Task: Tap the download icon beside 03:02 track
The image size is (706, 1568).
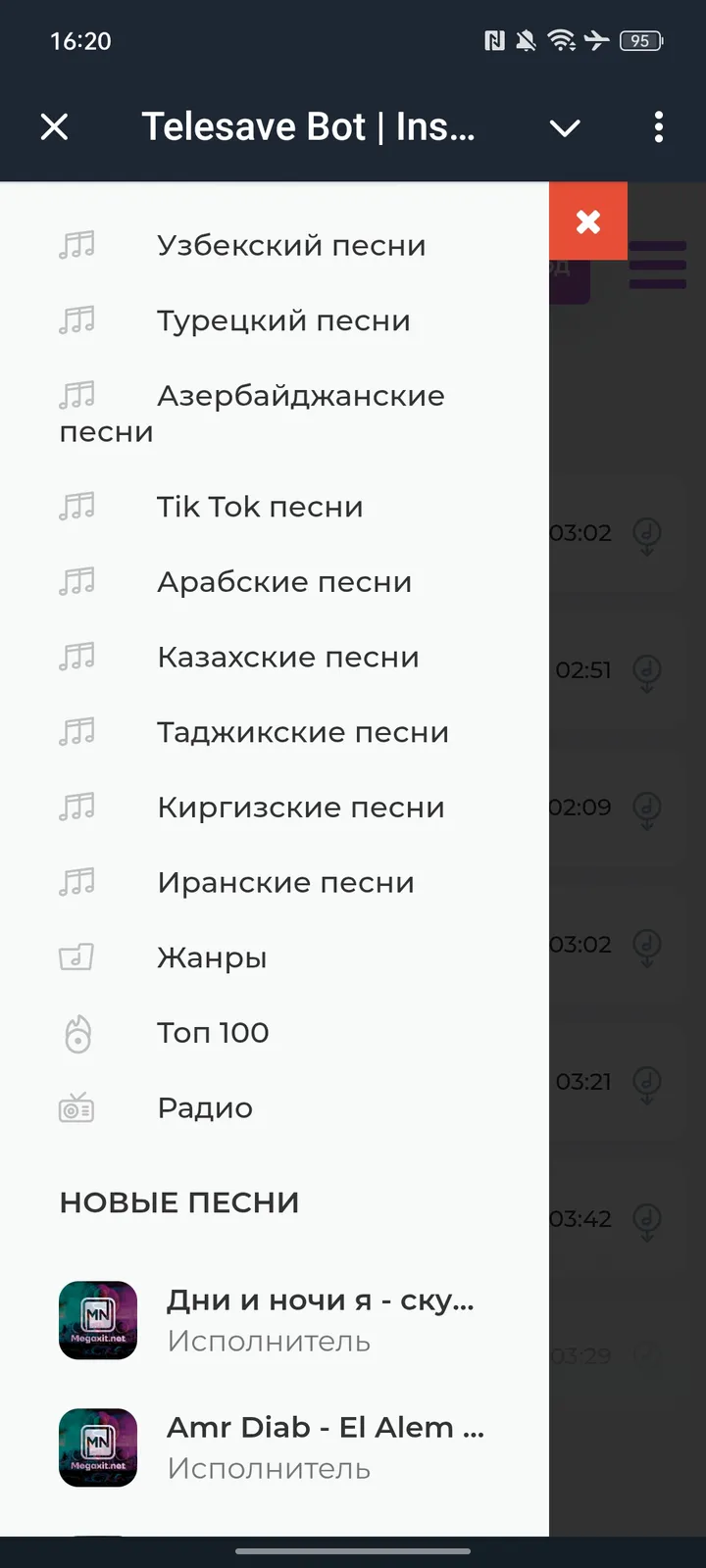Action: [647, 535]
